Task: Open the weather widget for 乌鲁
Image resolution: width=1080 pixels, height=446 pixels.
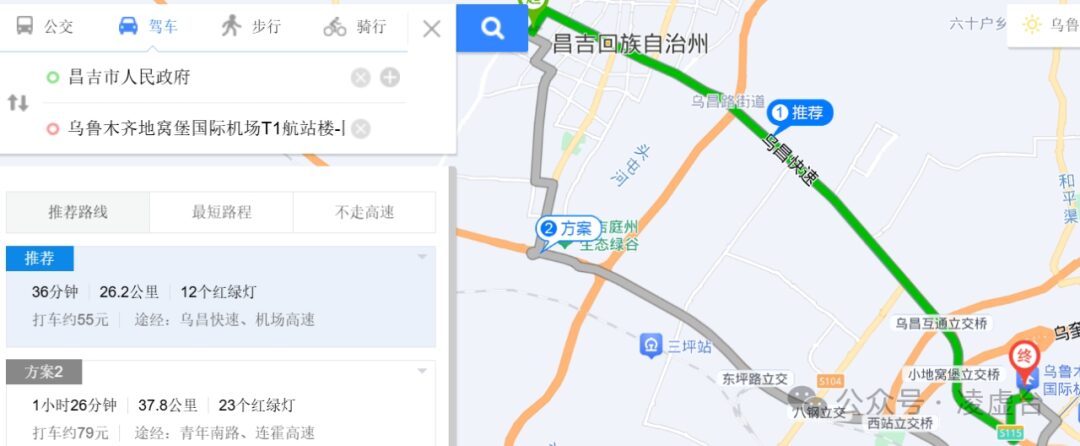Action: pos(1048,24)
